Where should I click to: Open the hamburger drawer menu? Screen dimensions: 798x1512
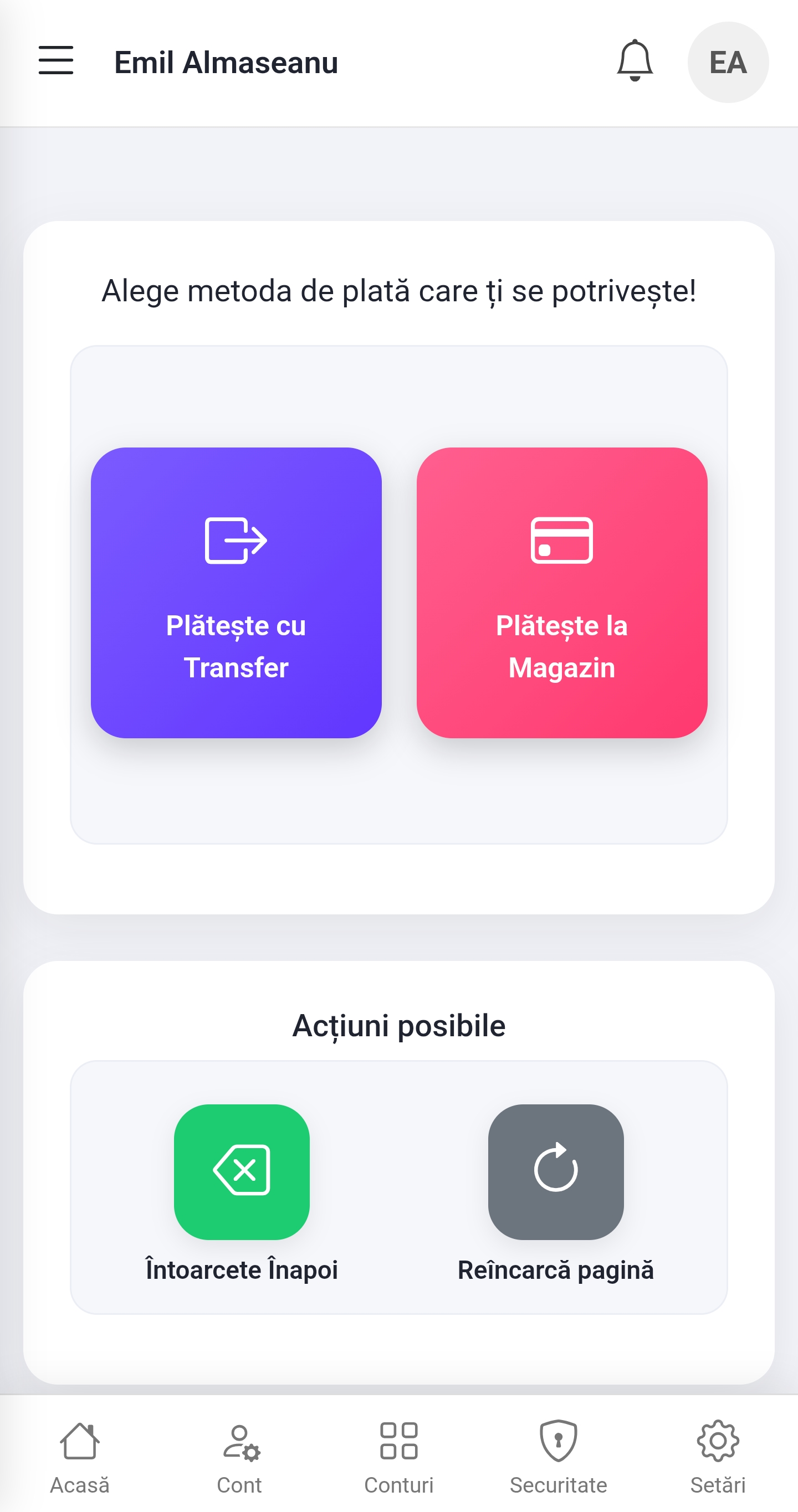click(56, 60)
